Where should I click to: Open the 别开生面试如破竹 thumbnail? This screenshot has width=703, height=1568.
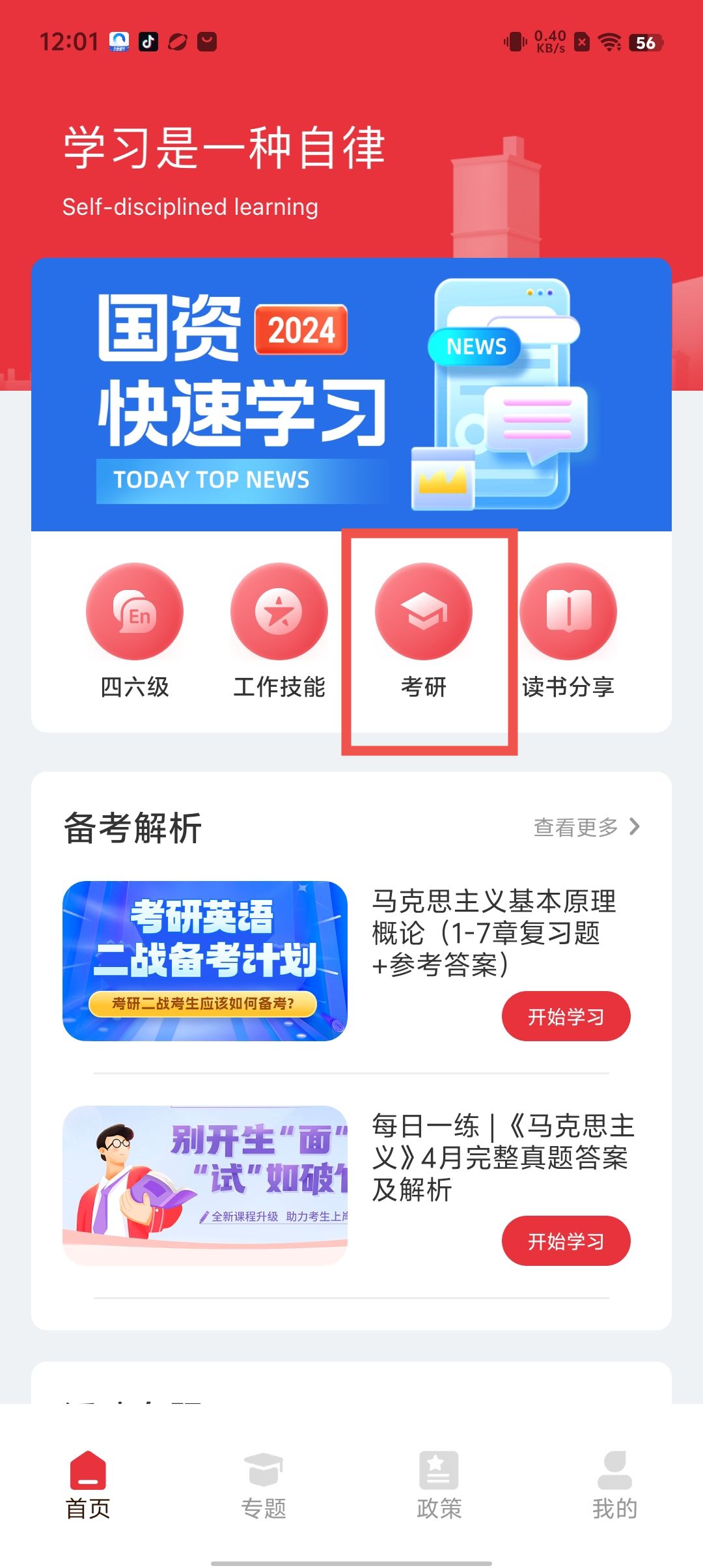(205, 1185)
